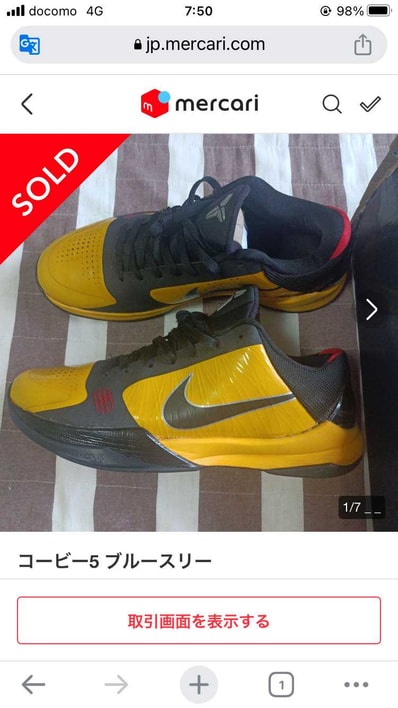This screenshot has width=398, height=708.
Task: Tap the Mercari logo to go home
Action: 200,103
